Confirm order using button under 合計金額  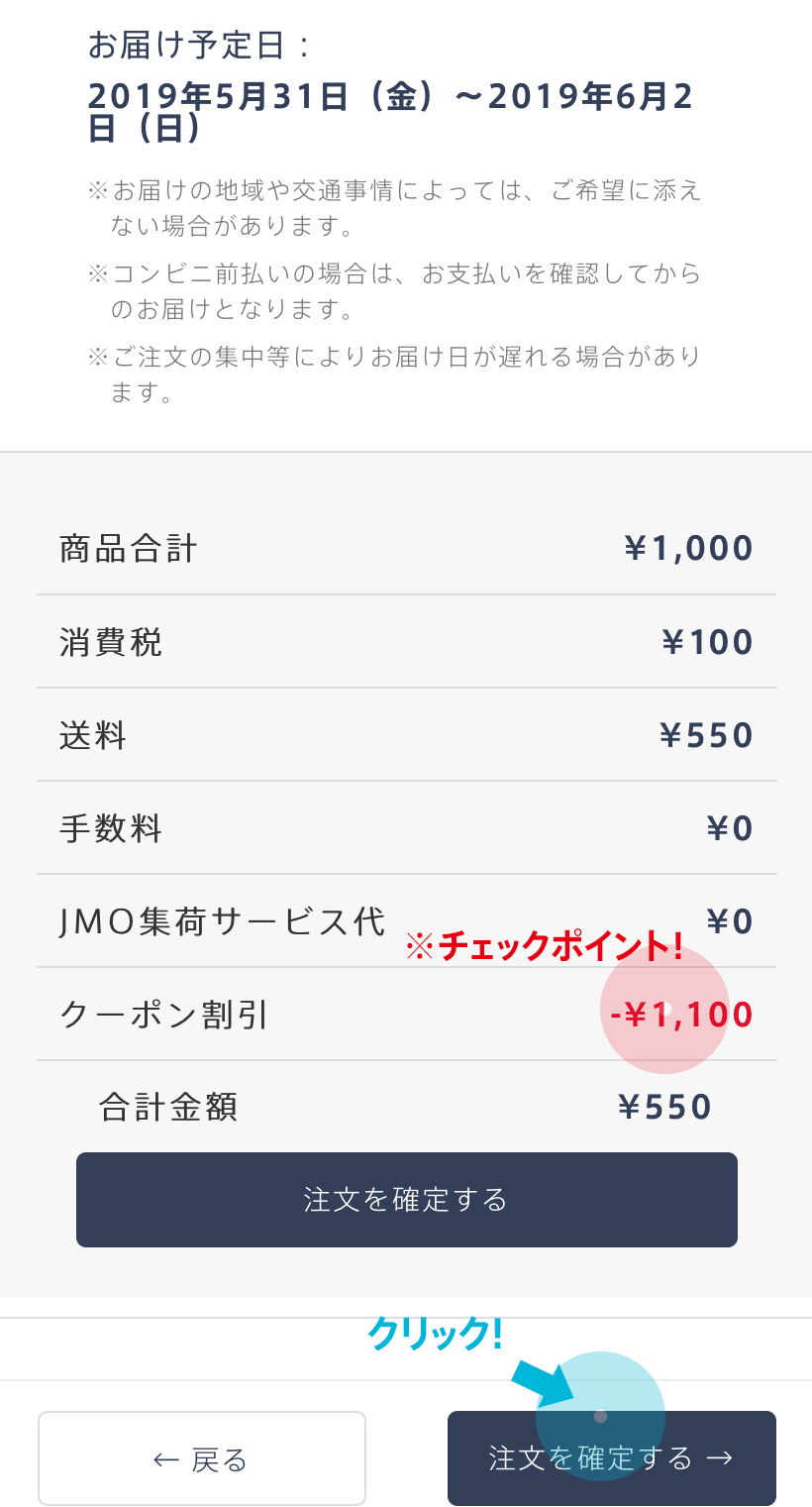(406, 1200)
